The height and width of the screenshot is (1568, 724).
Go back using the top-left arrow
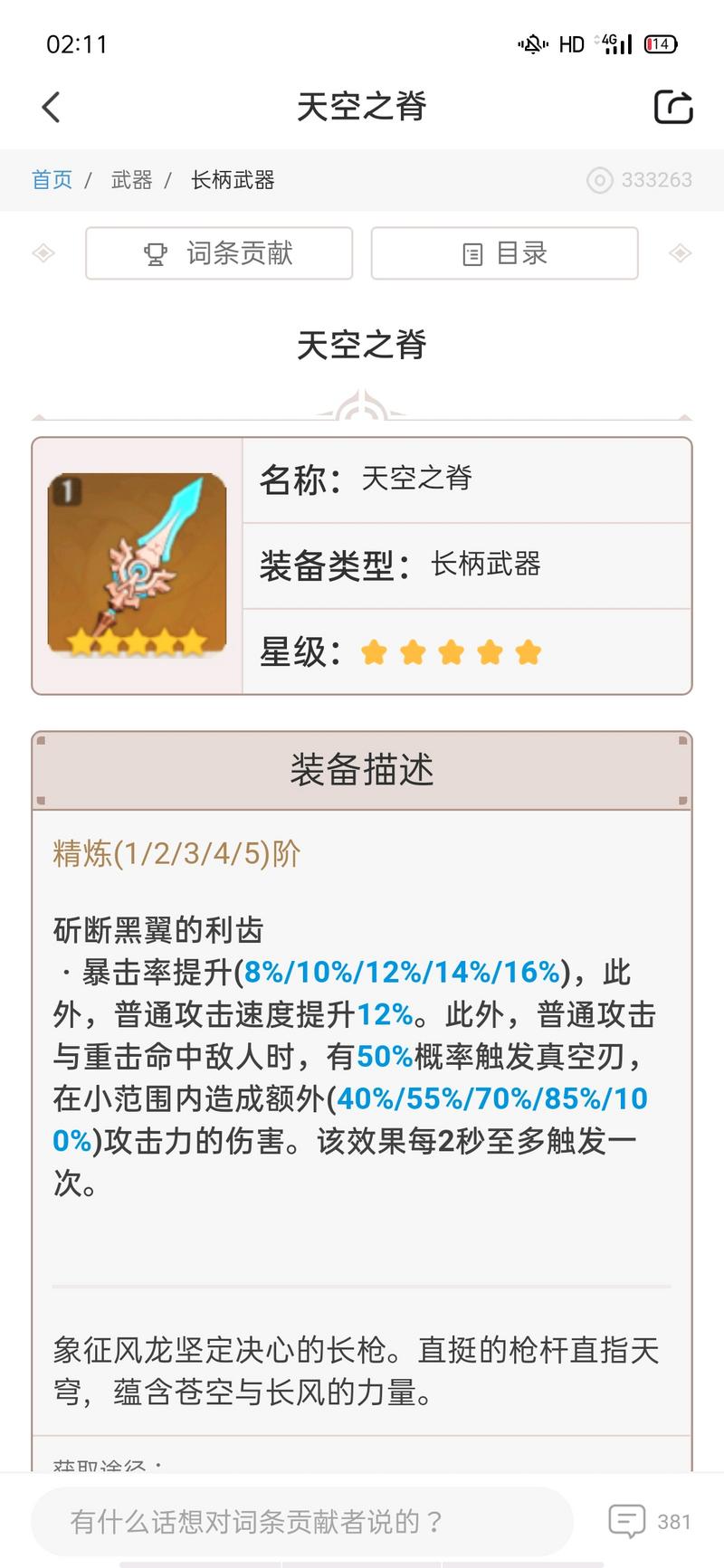52,107
